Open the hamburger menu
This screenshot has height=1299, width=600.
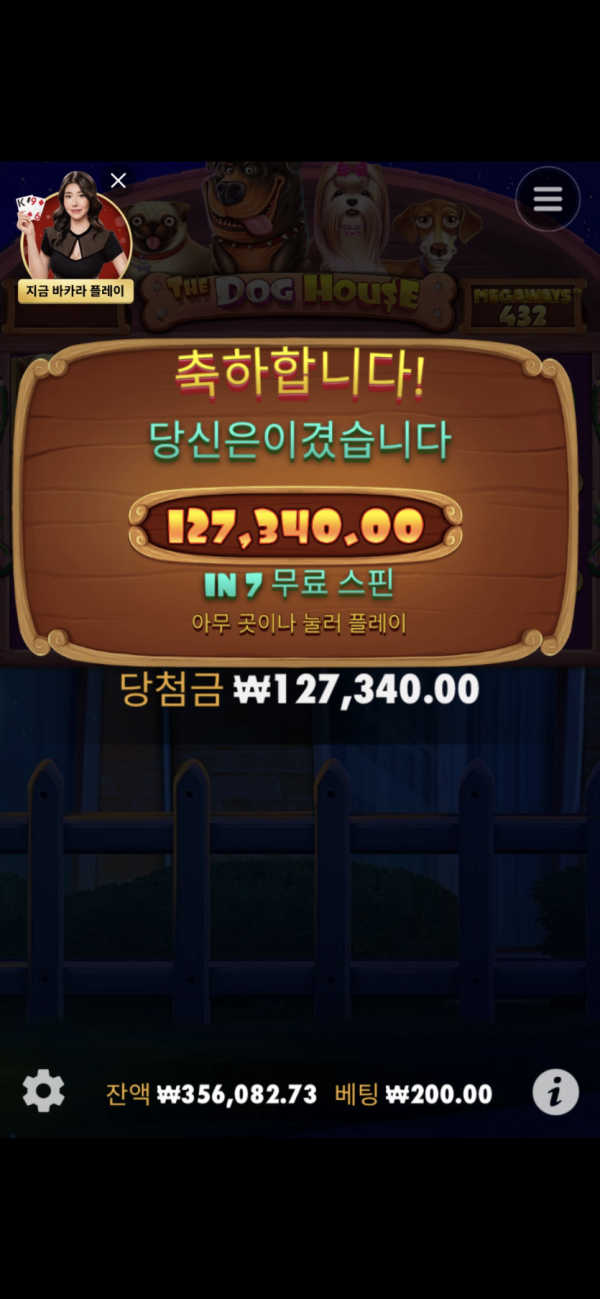pos(547,199)
